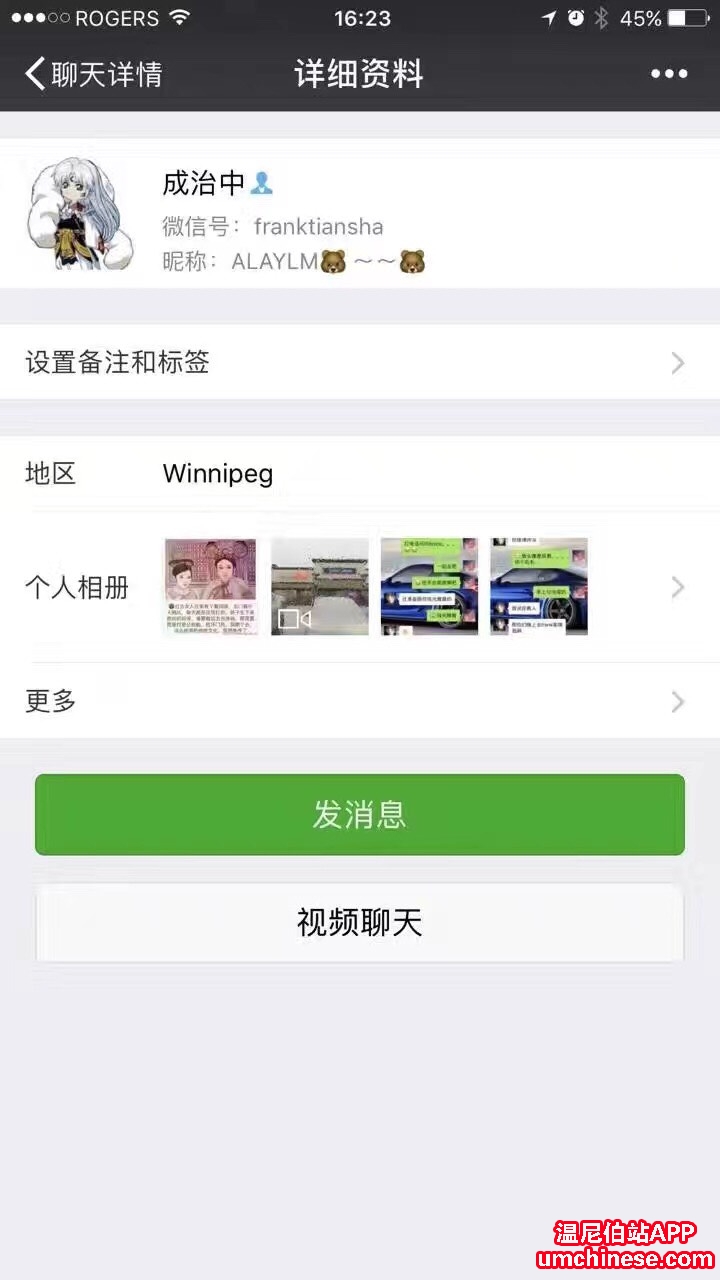
Task: Go back to 聊天详情
Action: (x=94, y=74)
